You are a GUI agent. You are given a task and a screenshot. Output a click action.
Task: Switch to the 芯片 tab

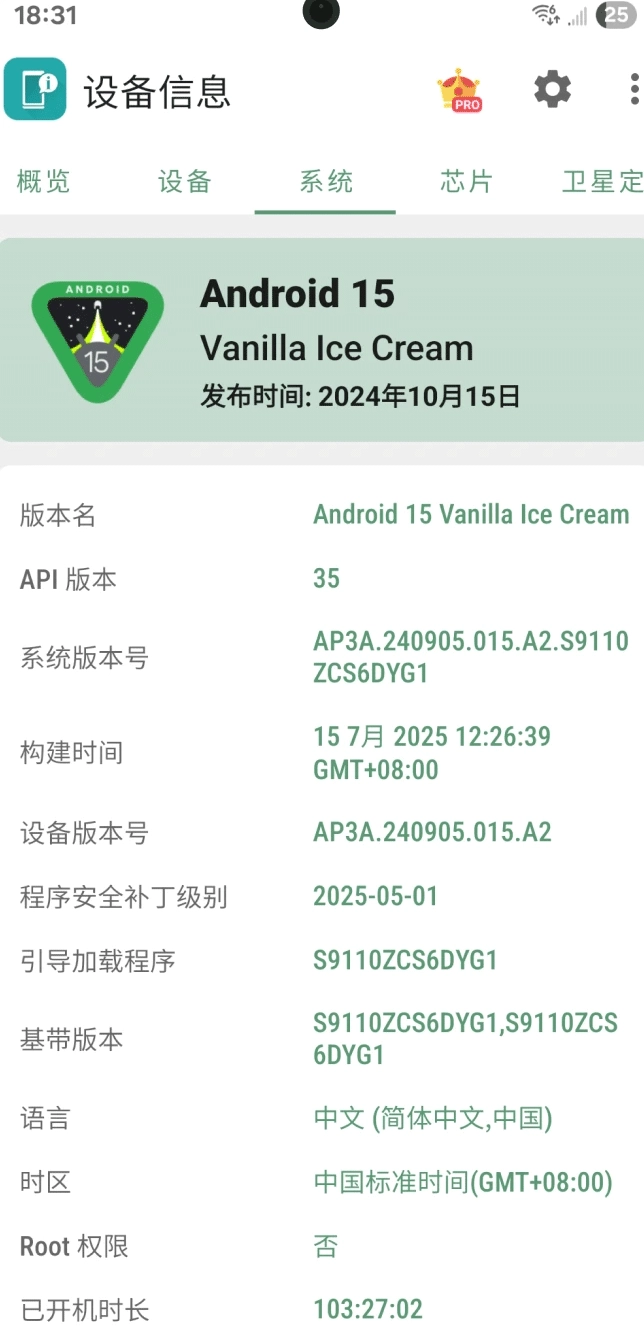pos(467,182)
